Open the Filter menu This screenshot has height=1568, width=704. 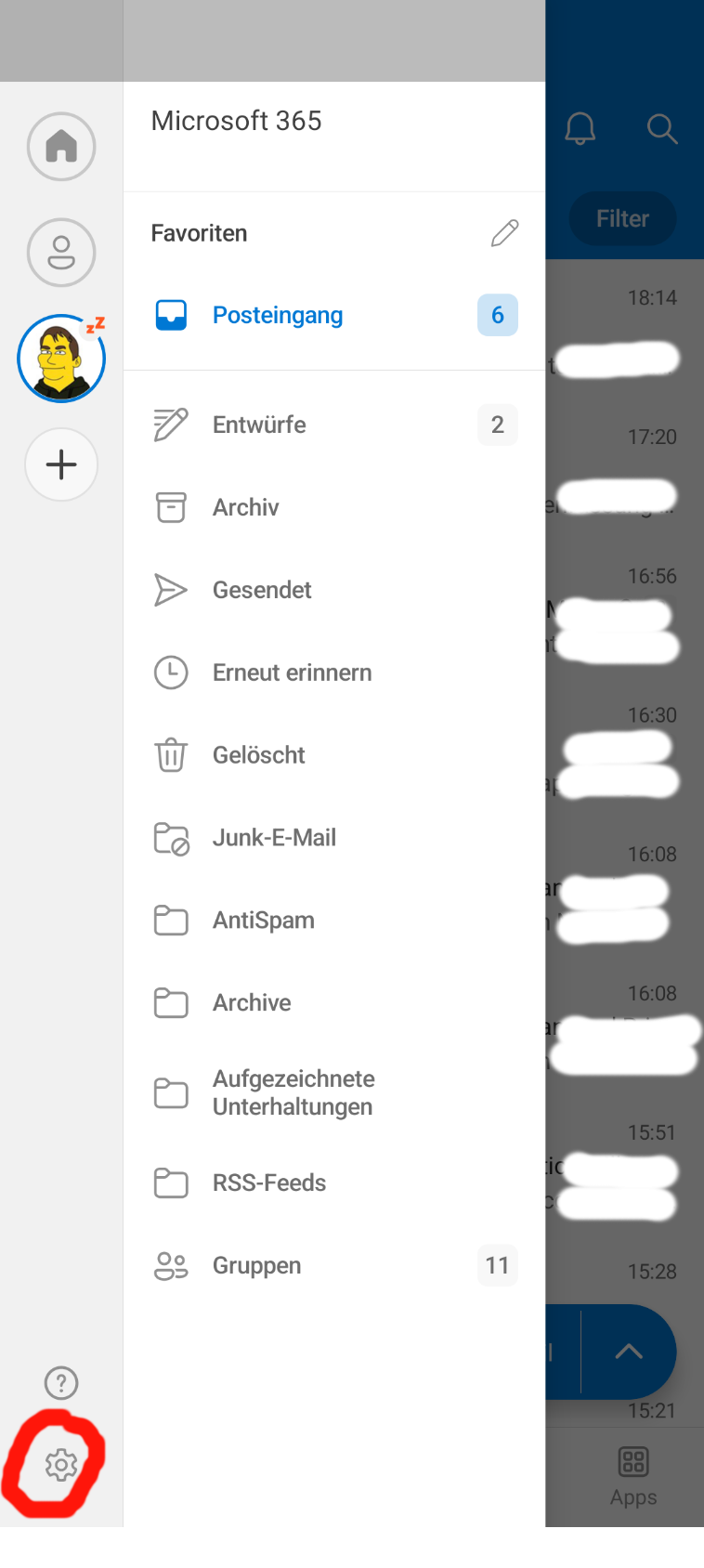[622, 218]
